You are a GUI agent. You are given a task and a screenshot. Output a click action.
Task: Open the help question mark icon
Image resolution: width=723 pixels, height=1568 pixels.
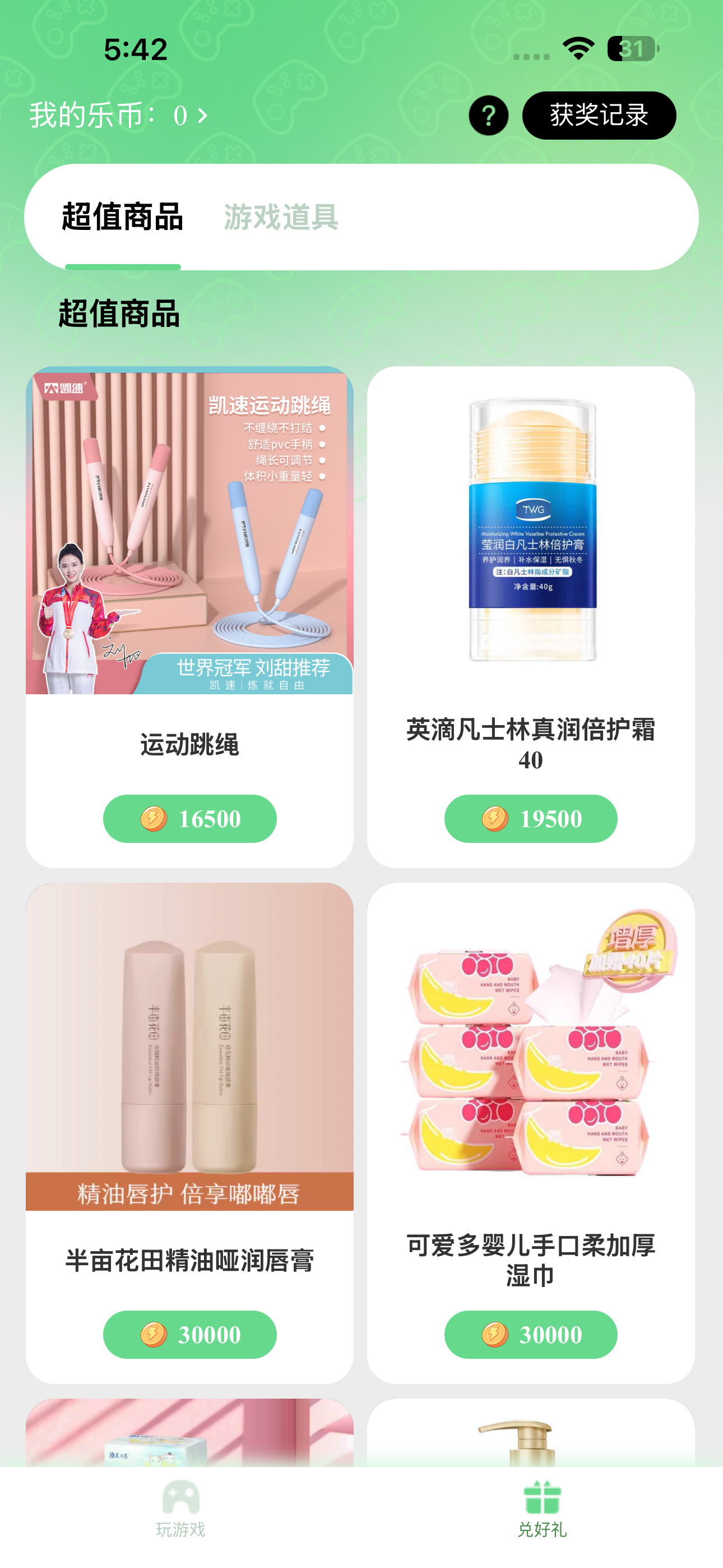[488, 116]
